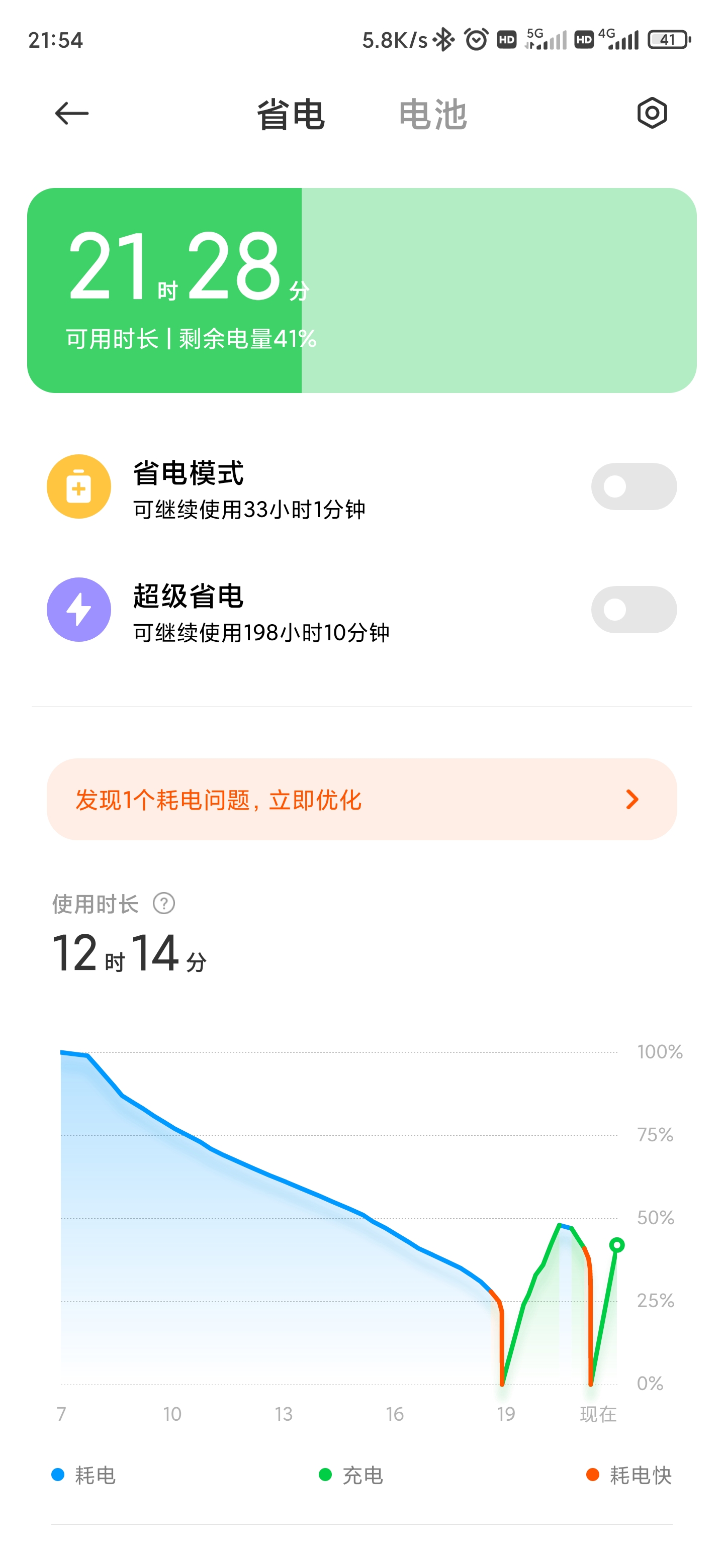
Task: Open the 发现1个耗电问题 optimization banner
Action: pos(361,799)
